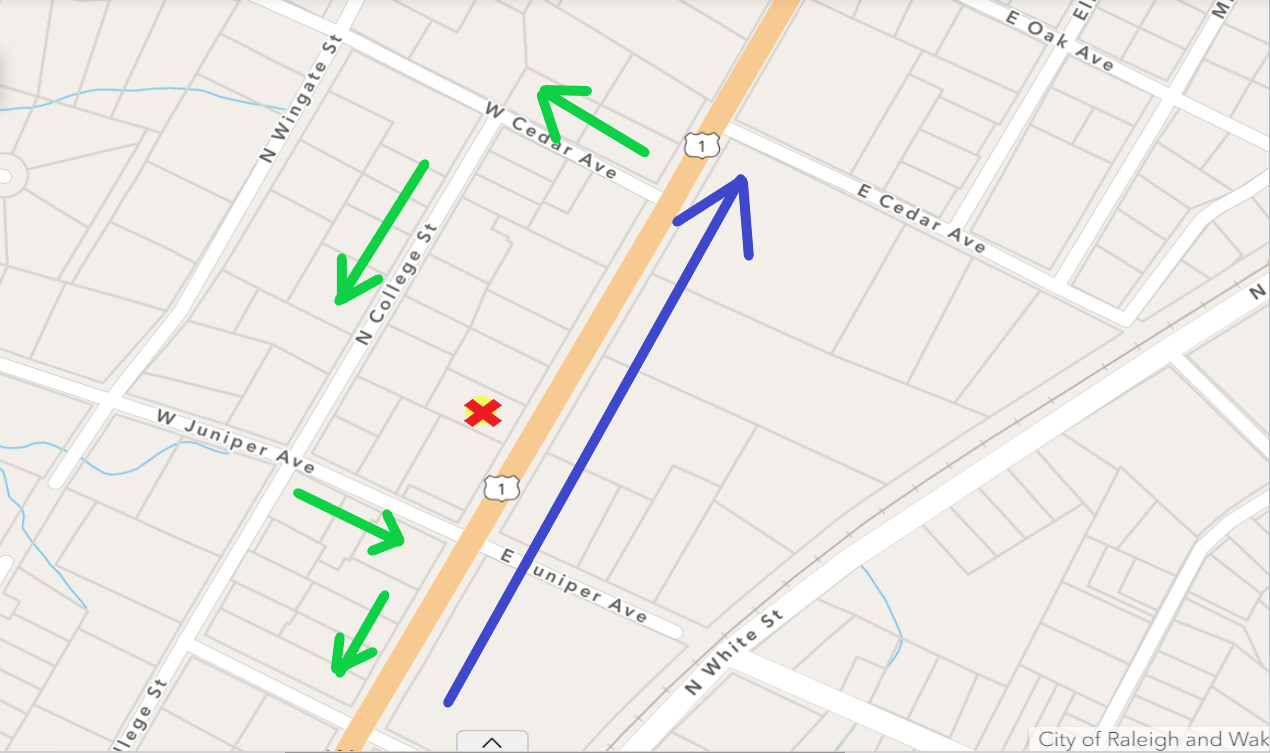Open the City of Raleigh map attribution
1270x753 pixels.
coord(1150,739)
